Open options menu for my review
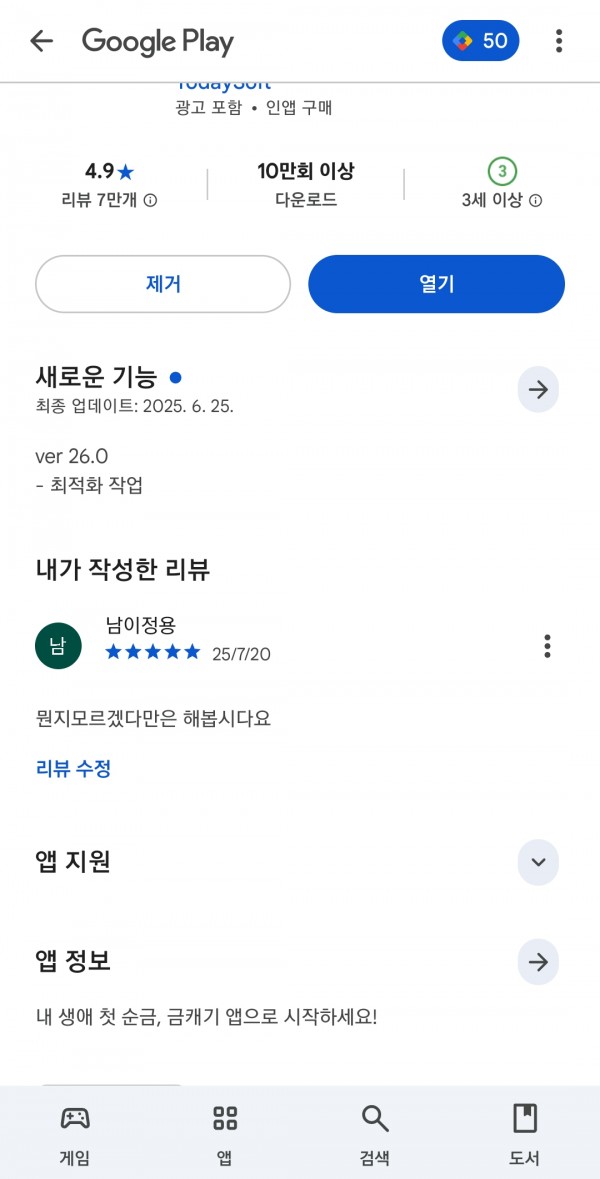Viewport: 600px width, 1179px height. point(547,646)
